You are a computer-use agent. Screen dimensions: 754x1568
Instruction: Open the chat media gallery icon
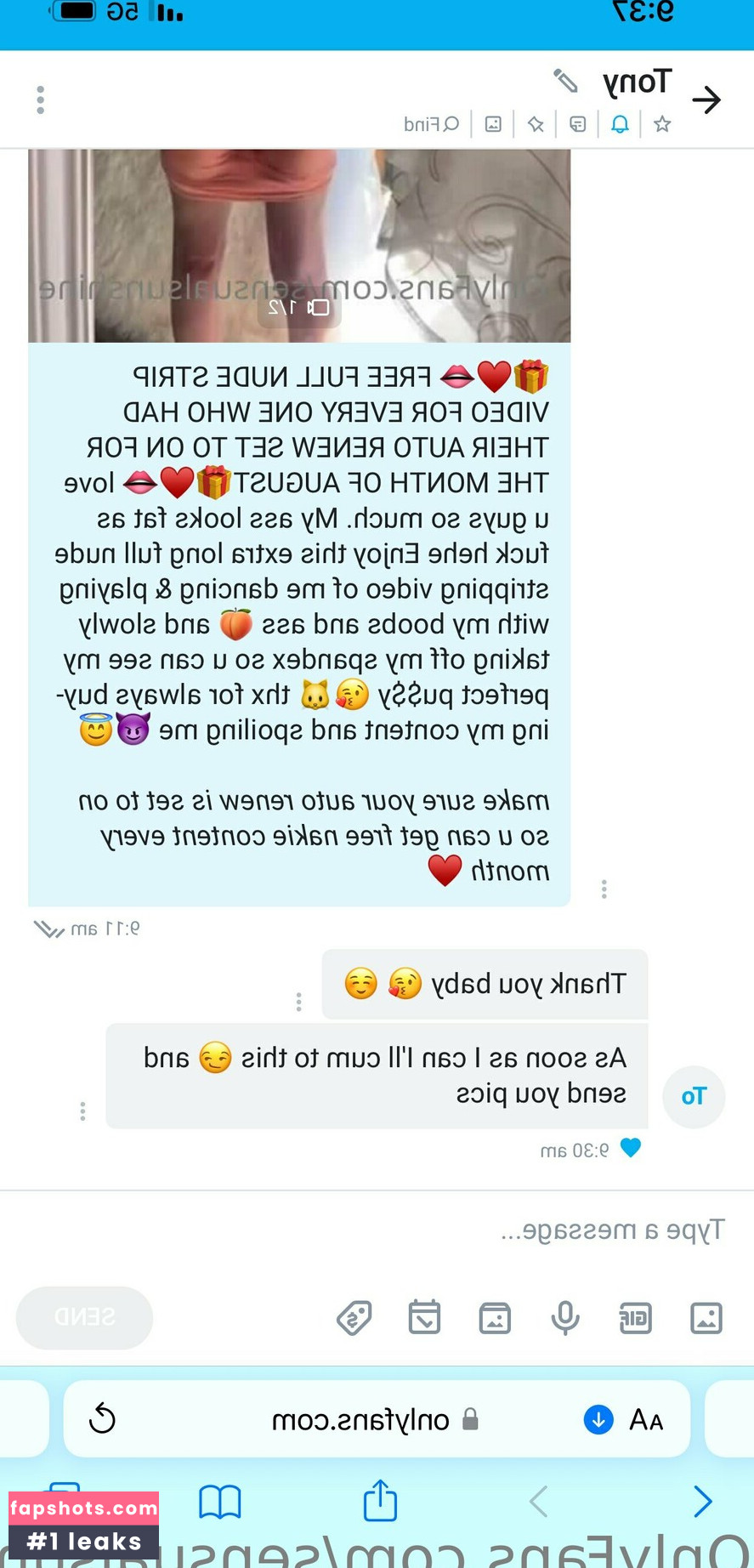(493, 124)
